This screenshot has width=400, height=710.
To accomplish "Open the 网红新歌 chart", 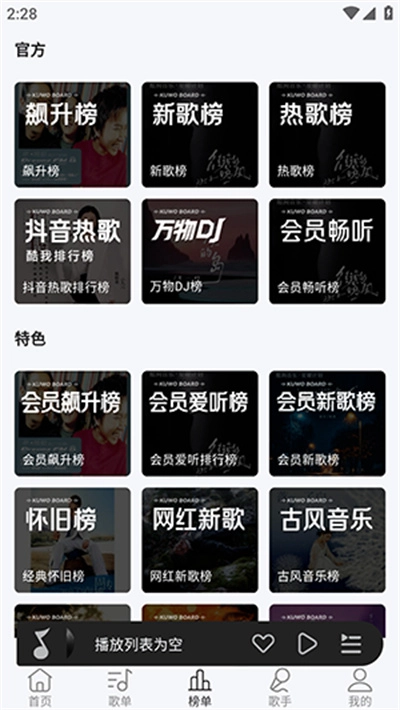I will click(200, 540).
